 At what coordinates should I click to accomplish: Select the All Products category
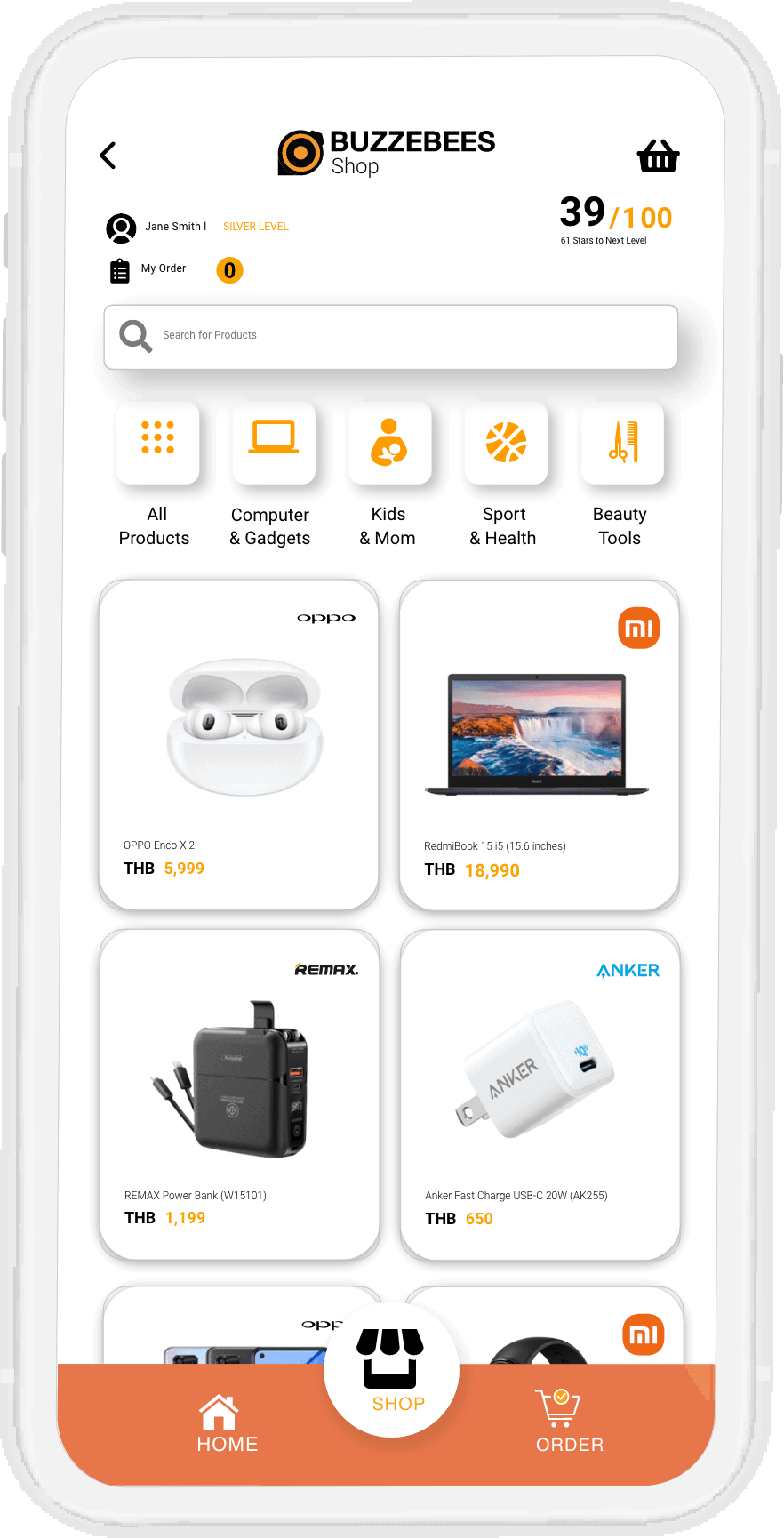tap(157, 445)
